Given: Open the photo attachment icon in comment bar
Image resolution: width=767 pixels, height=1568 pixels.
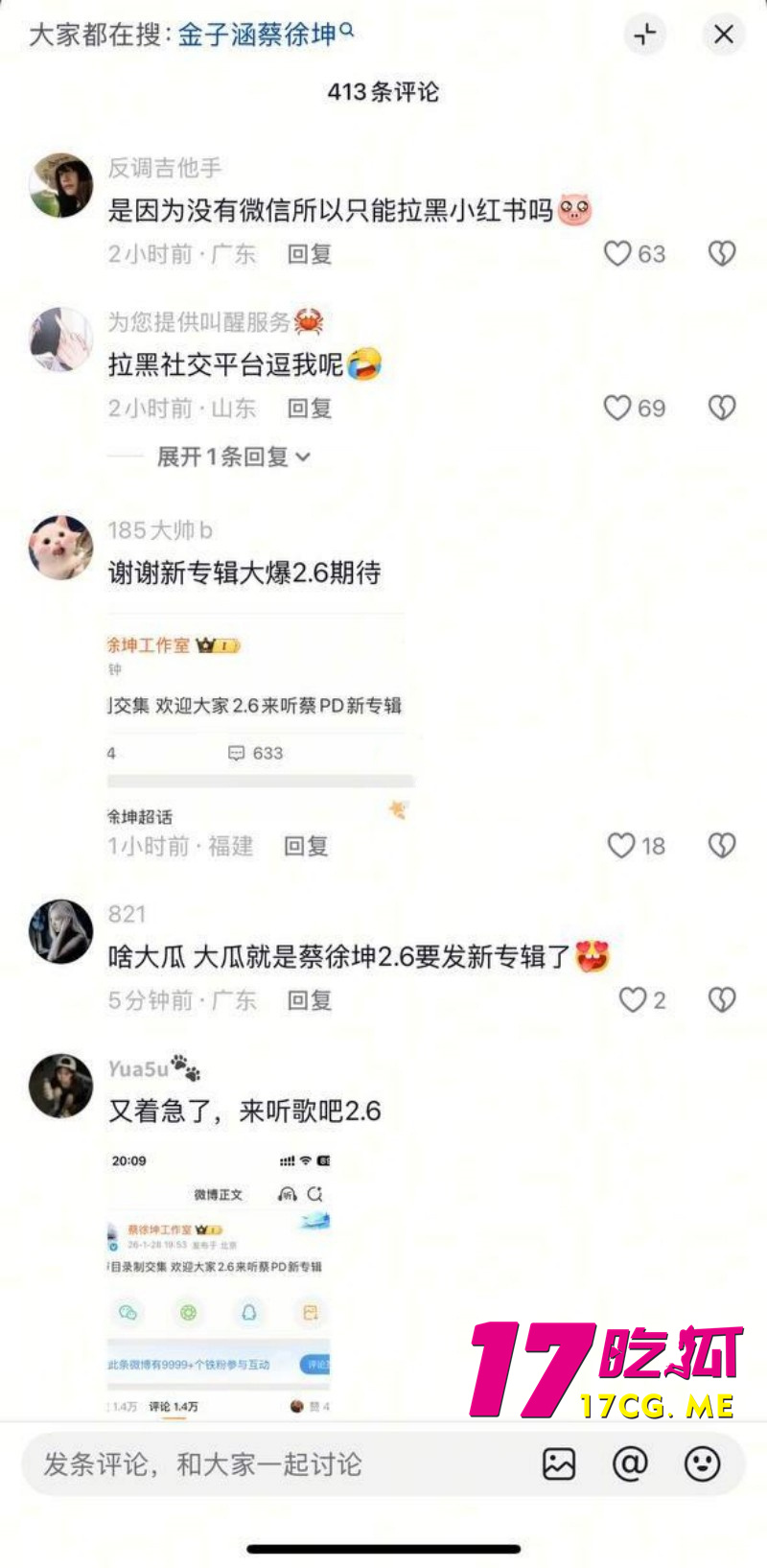Looking at the screenshot, I should [559, 1463].
